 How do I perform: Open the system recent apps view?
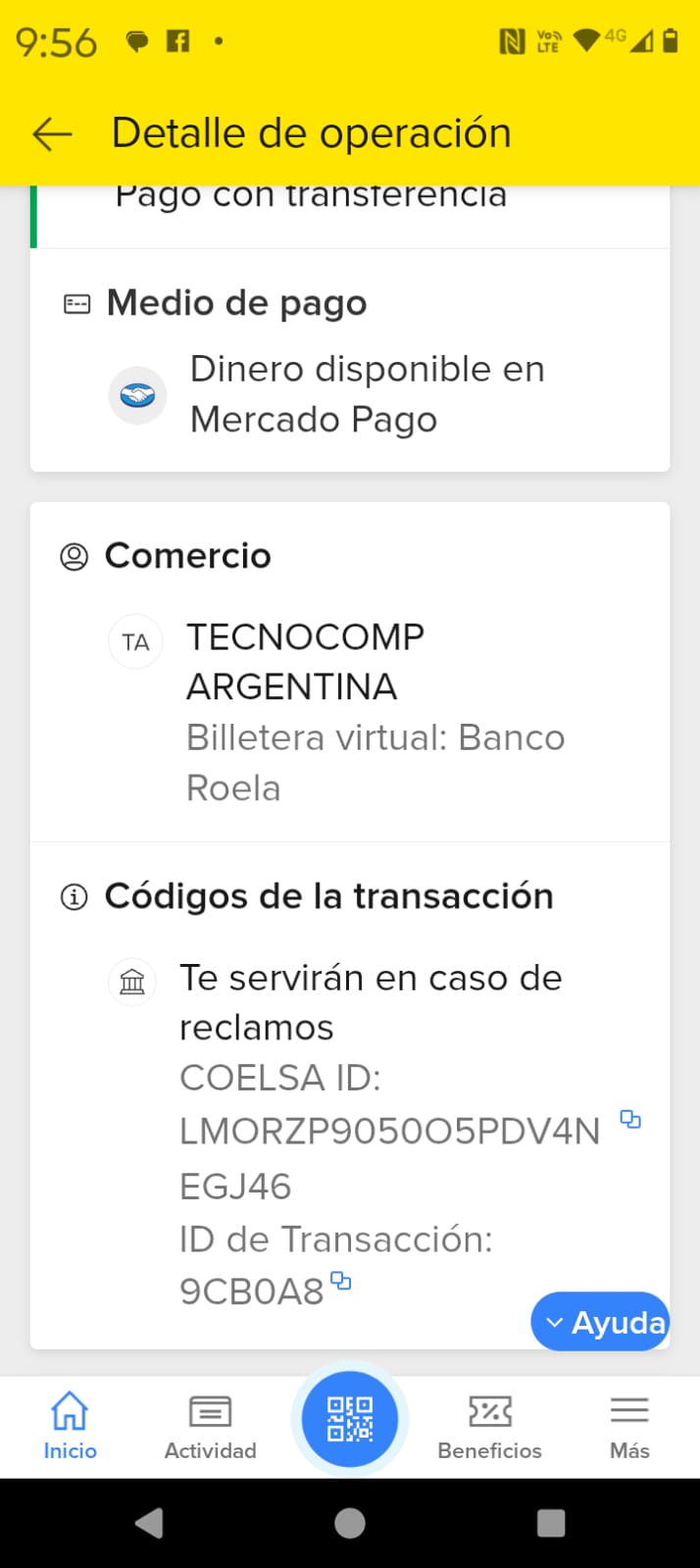551,1523
